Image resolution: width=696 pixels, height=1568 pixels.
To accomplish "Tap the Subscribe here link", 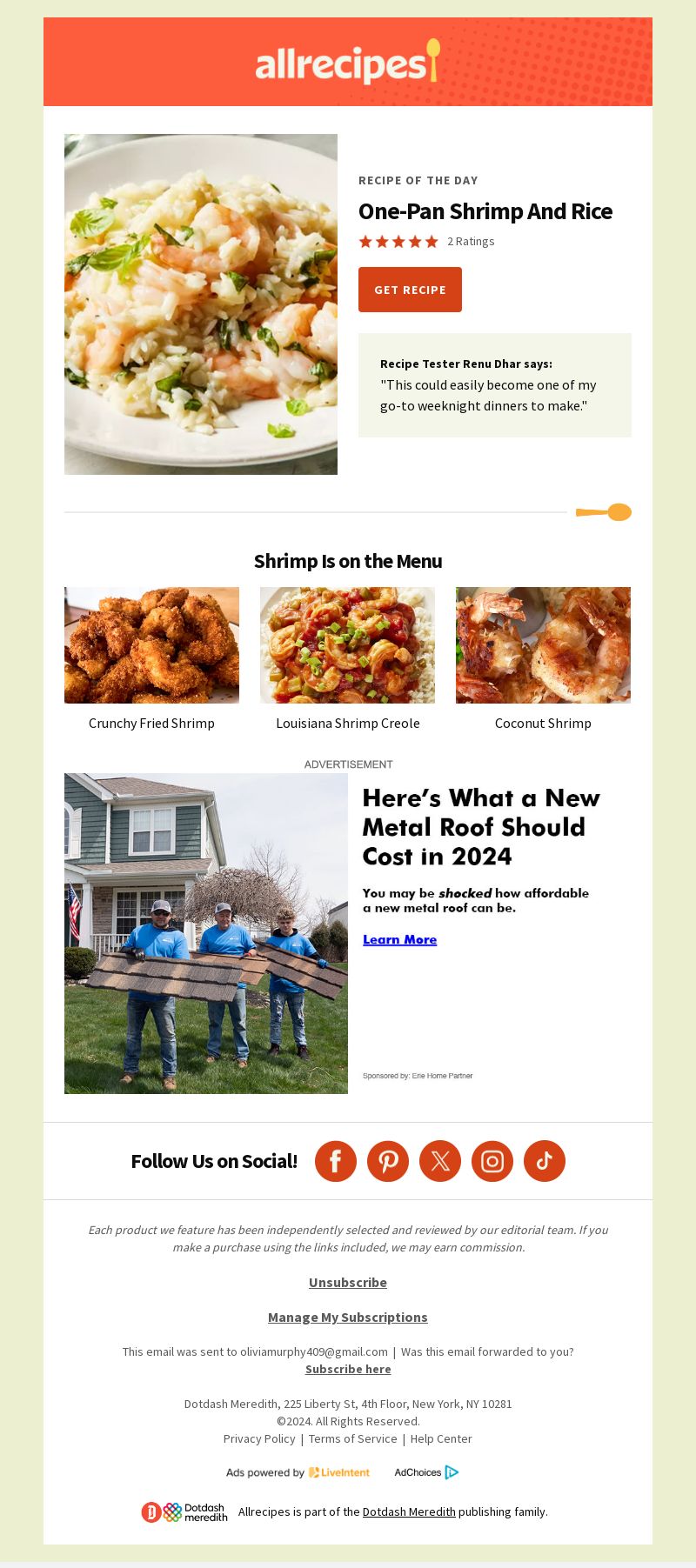I will [348, 1369].
